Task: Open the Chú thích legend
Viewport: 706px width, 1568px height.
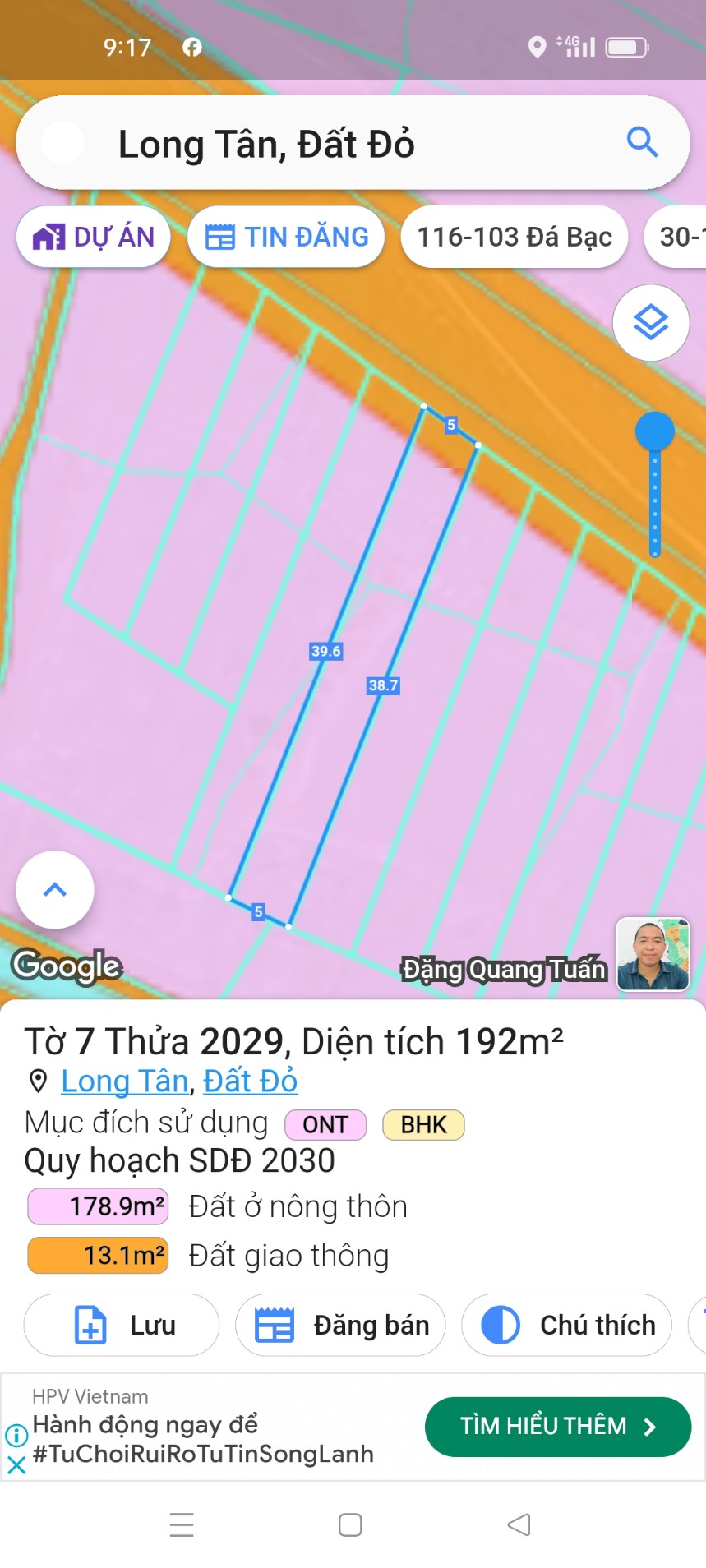Action: tap(566, 1325)
